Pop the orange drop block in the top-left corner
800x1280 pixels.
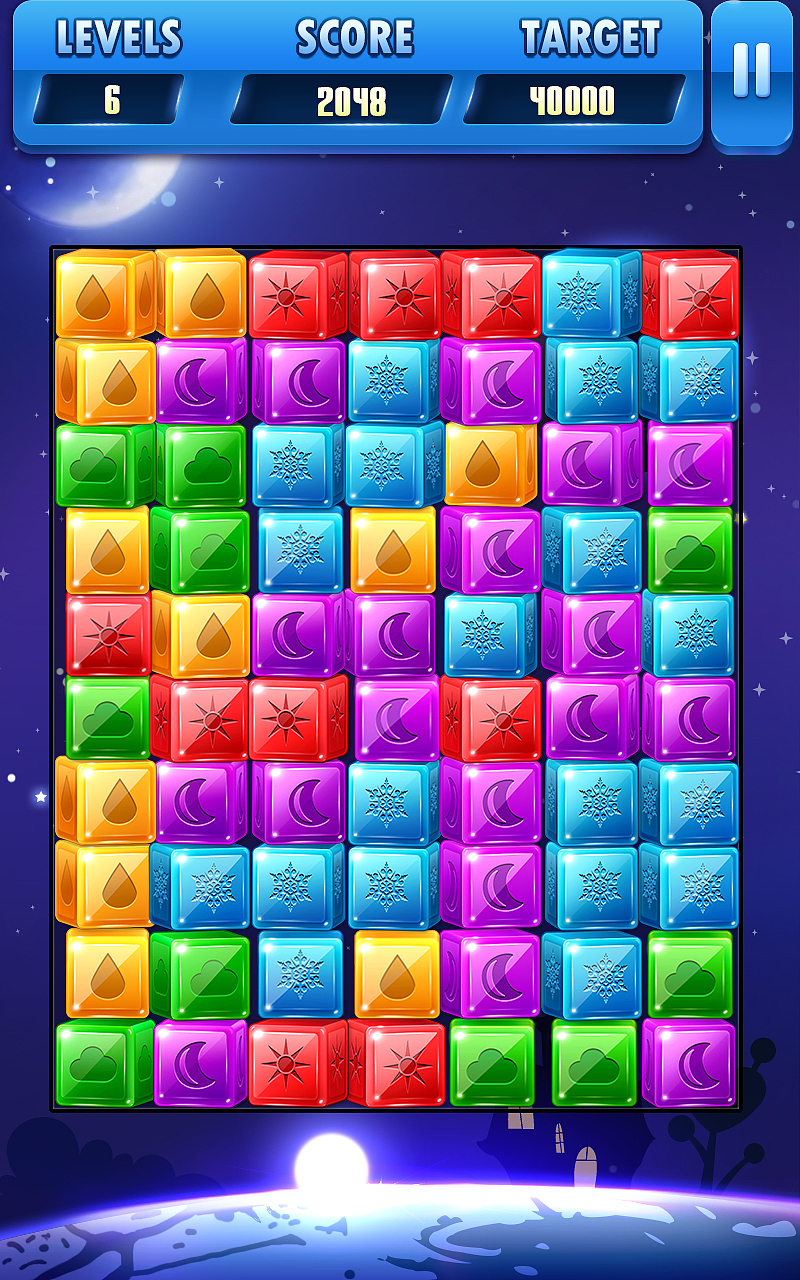tap(105, 295)
